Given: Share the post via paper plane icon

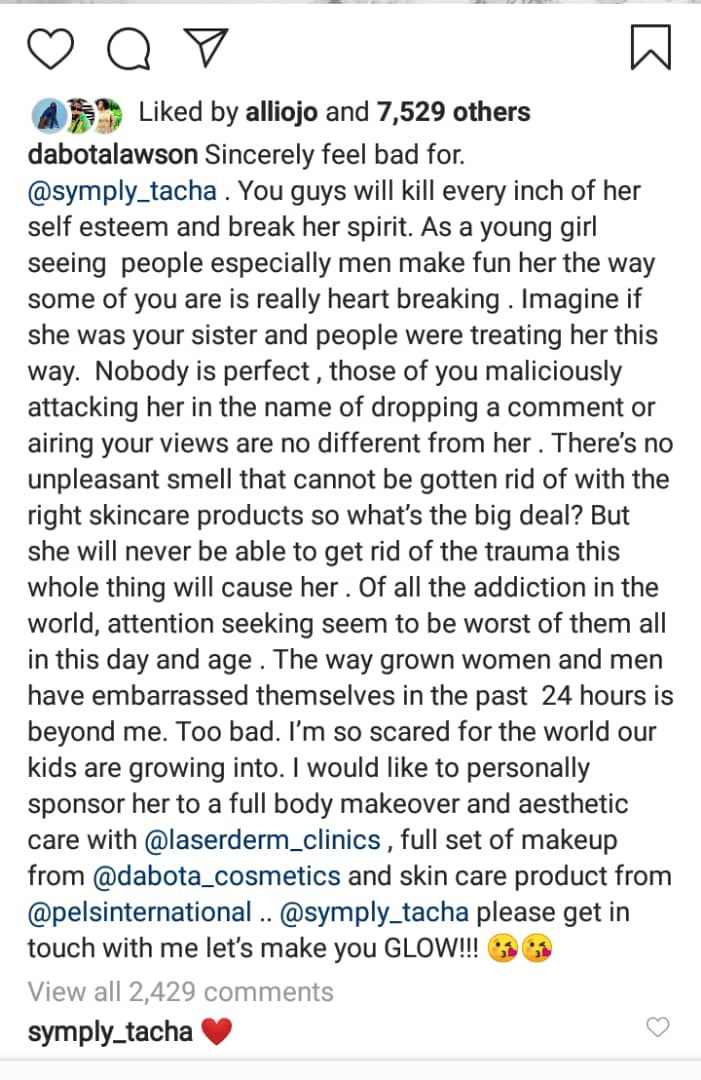Looking at the screenshot, I should pyautogui.click(x=207, y=47).
